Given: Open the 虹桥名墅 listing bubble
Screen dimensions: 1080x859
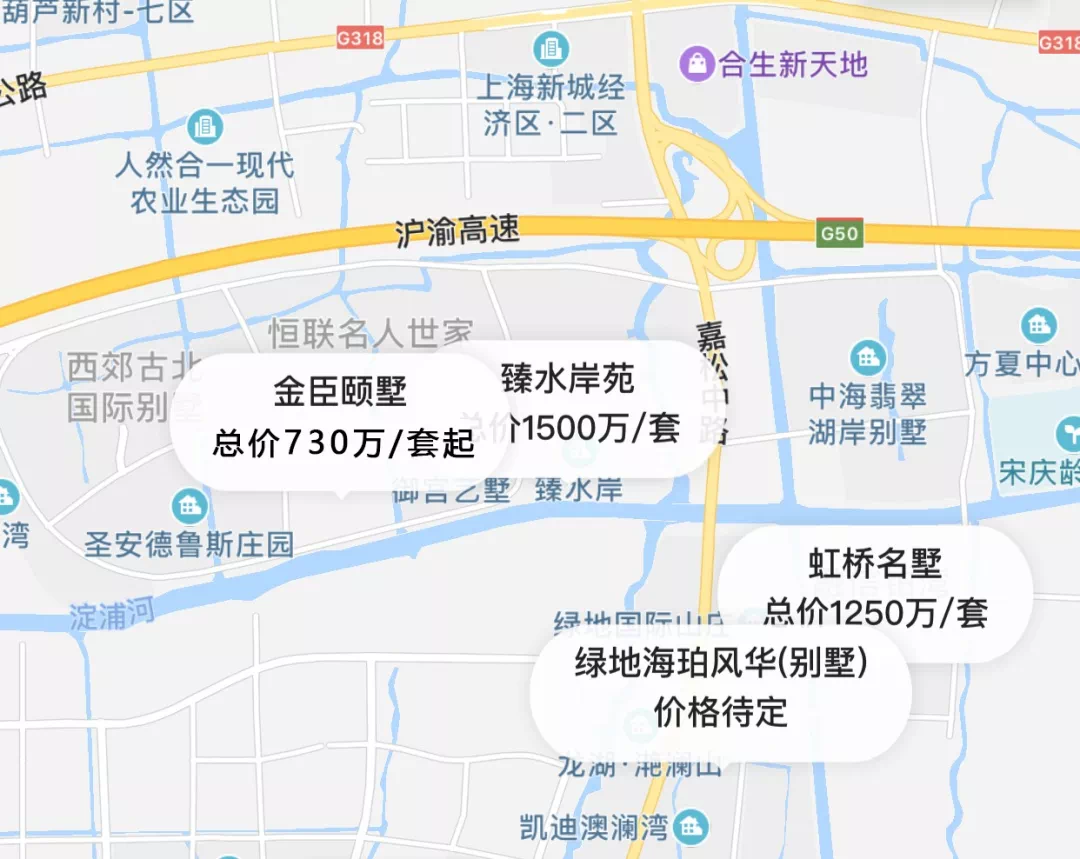Looking at the screenshot, I should (875, 590).
